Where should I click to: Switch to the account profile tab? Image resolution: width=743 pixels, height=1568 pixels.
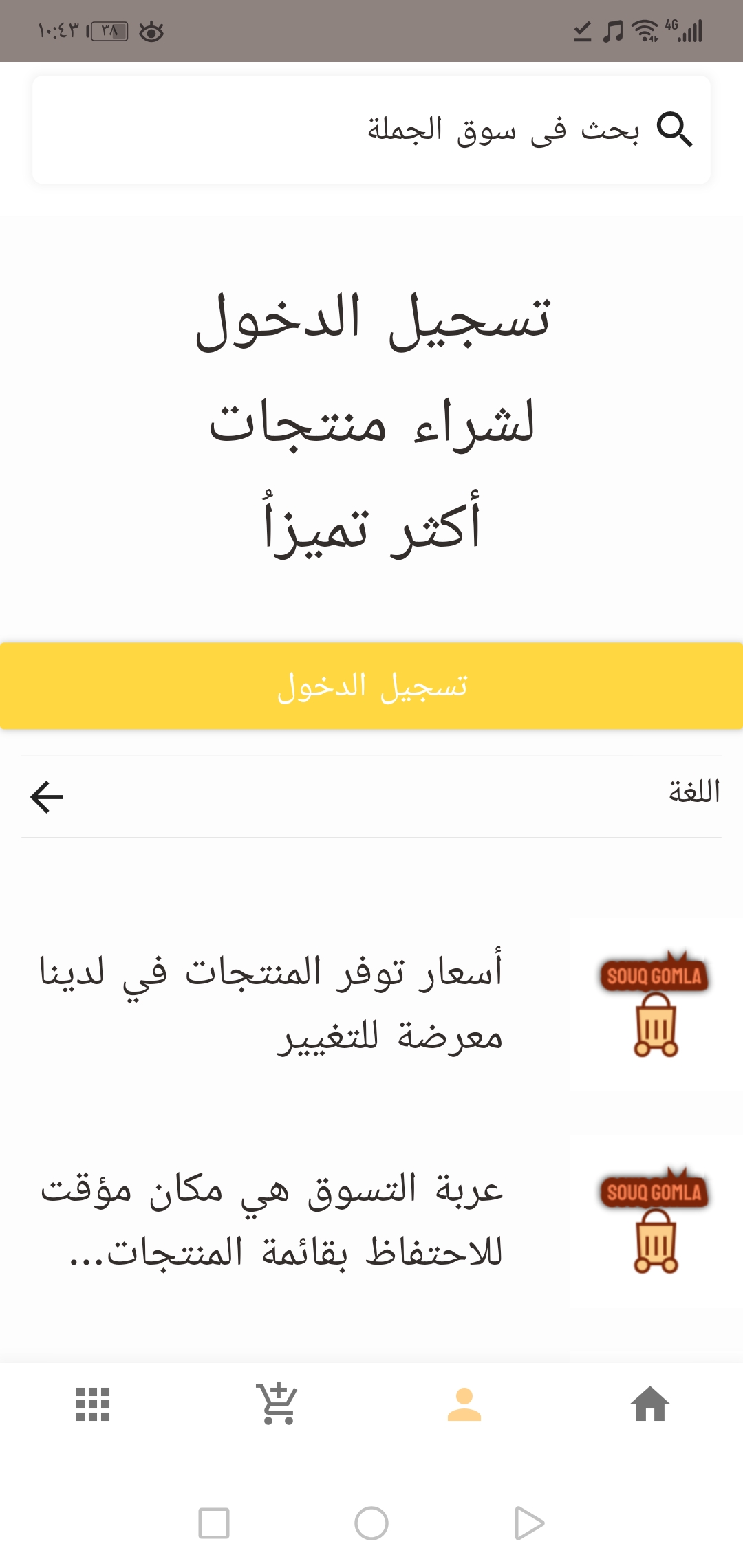(x=464, y=1404)
